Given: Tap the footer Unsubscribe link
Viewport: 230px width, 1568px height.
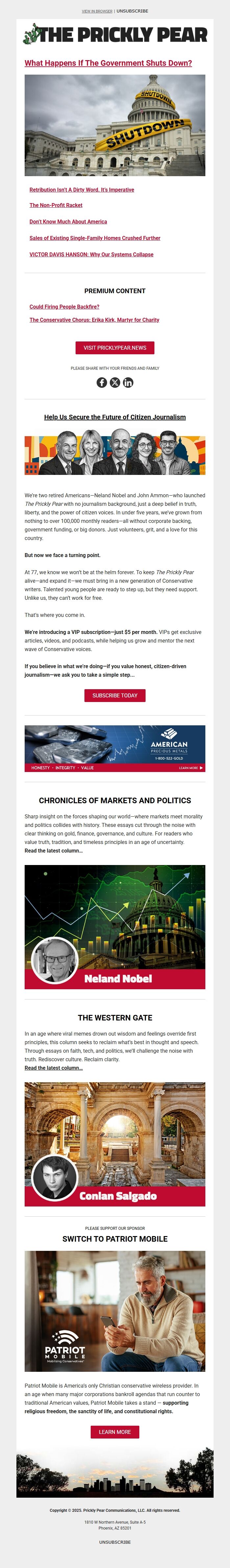Looking at the screenshot, I should (114, 1542).
